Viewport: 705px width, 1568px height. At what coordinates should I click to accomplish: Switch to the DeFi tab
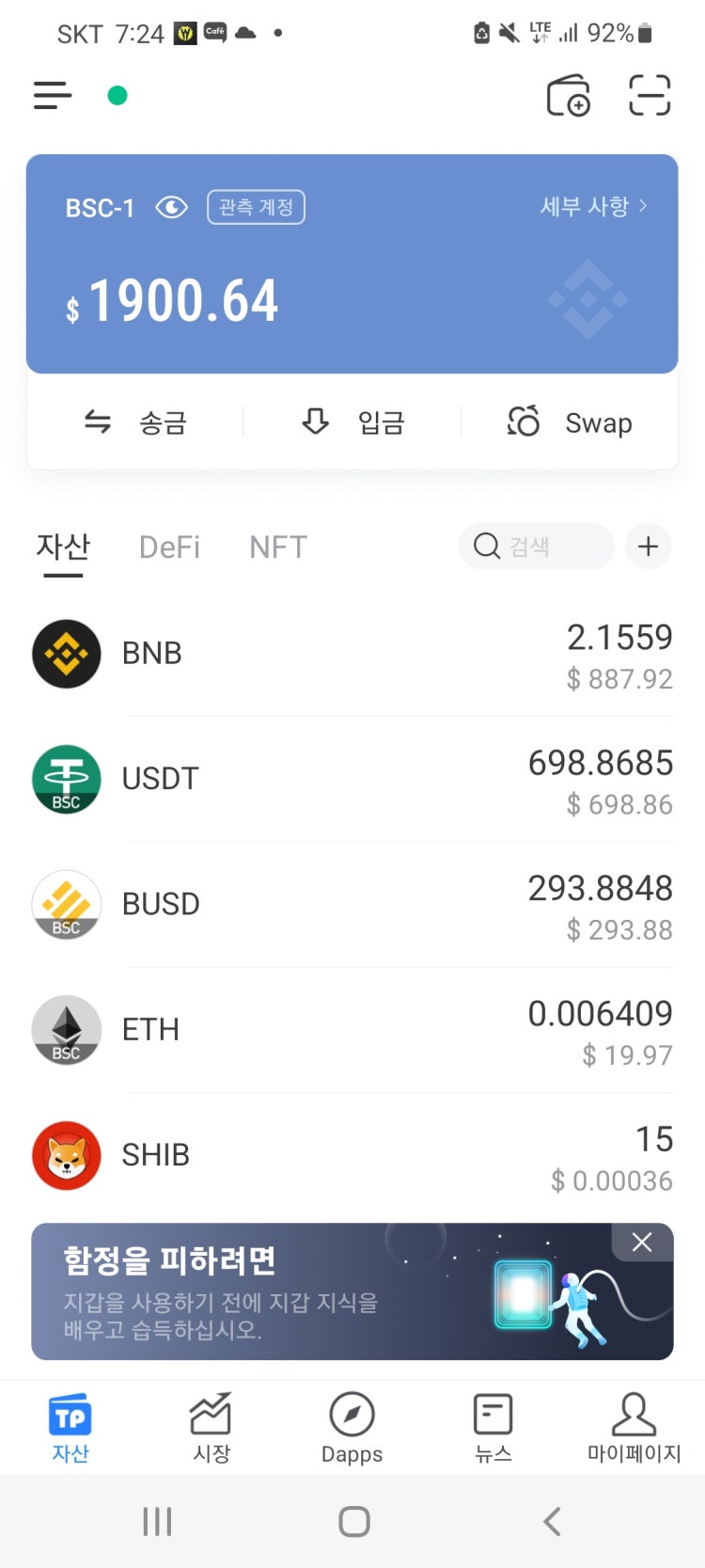pyautogui.click(x=169, y=546)
